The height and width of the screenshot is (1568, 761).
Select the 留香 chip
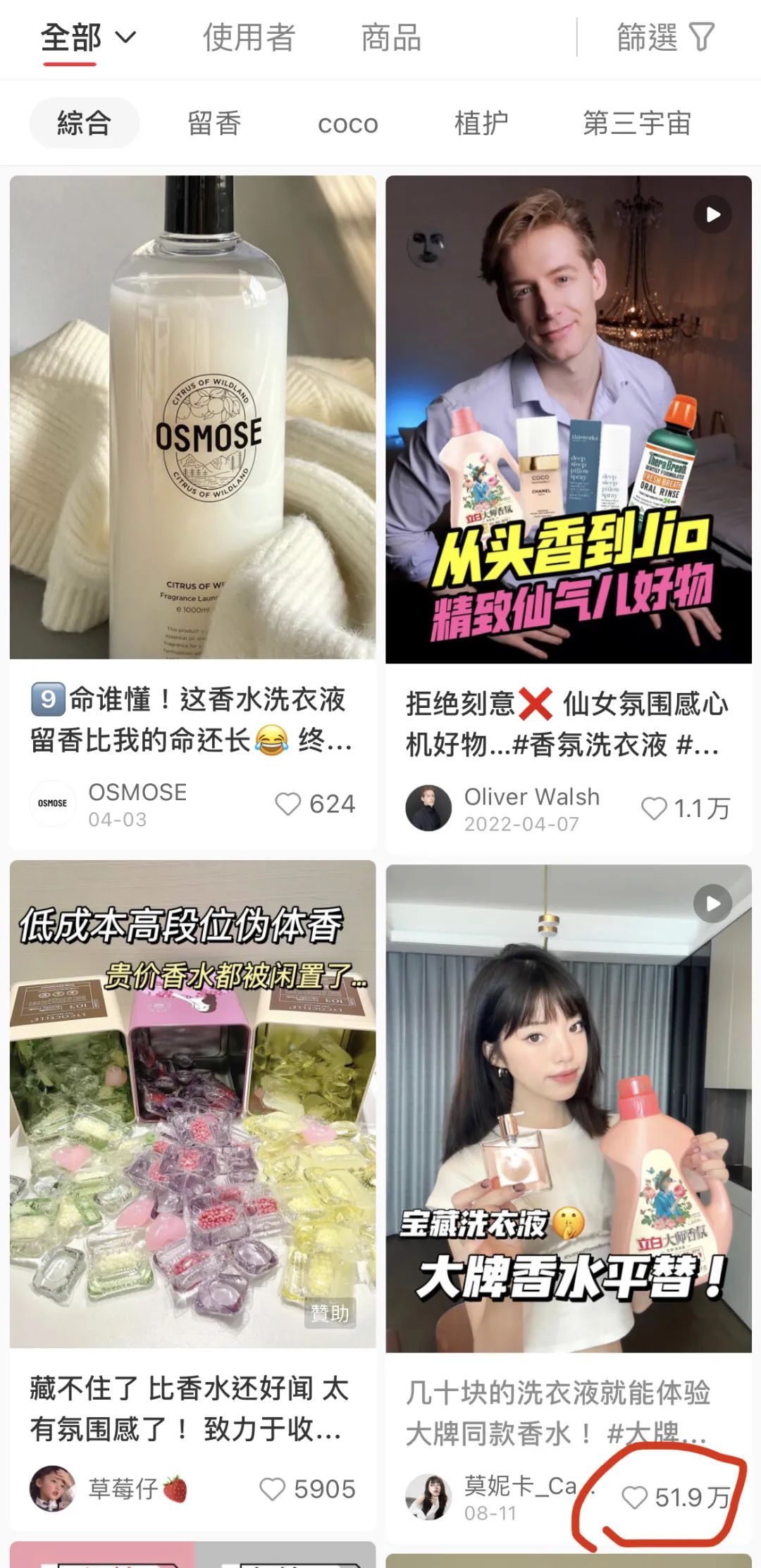pyautogui.click(x=214, y=123)
